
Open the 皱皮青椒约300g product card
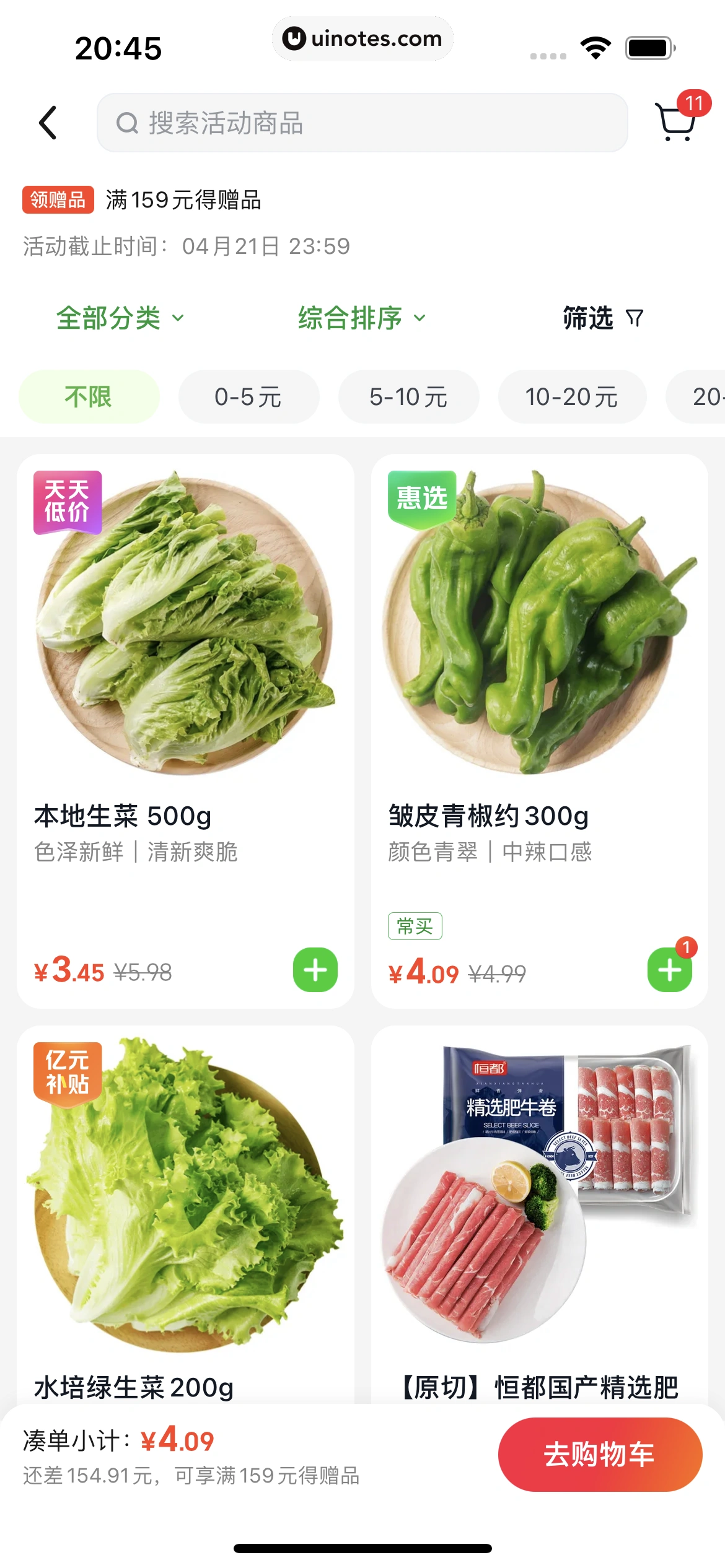point(539,681)
